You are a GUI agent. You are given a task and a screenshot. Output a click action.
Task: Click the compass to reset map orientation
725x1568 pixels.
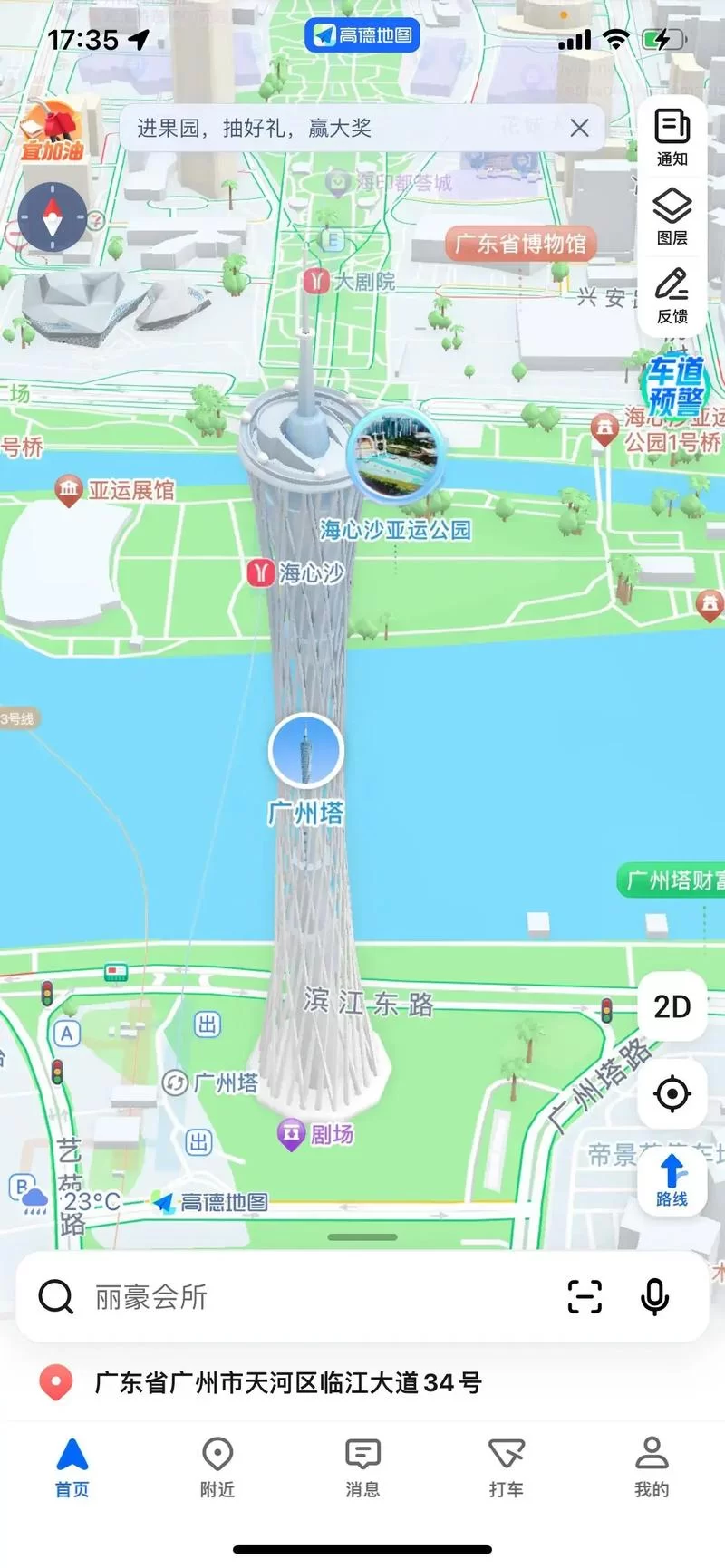click(52, 215)
